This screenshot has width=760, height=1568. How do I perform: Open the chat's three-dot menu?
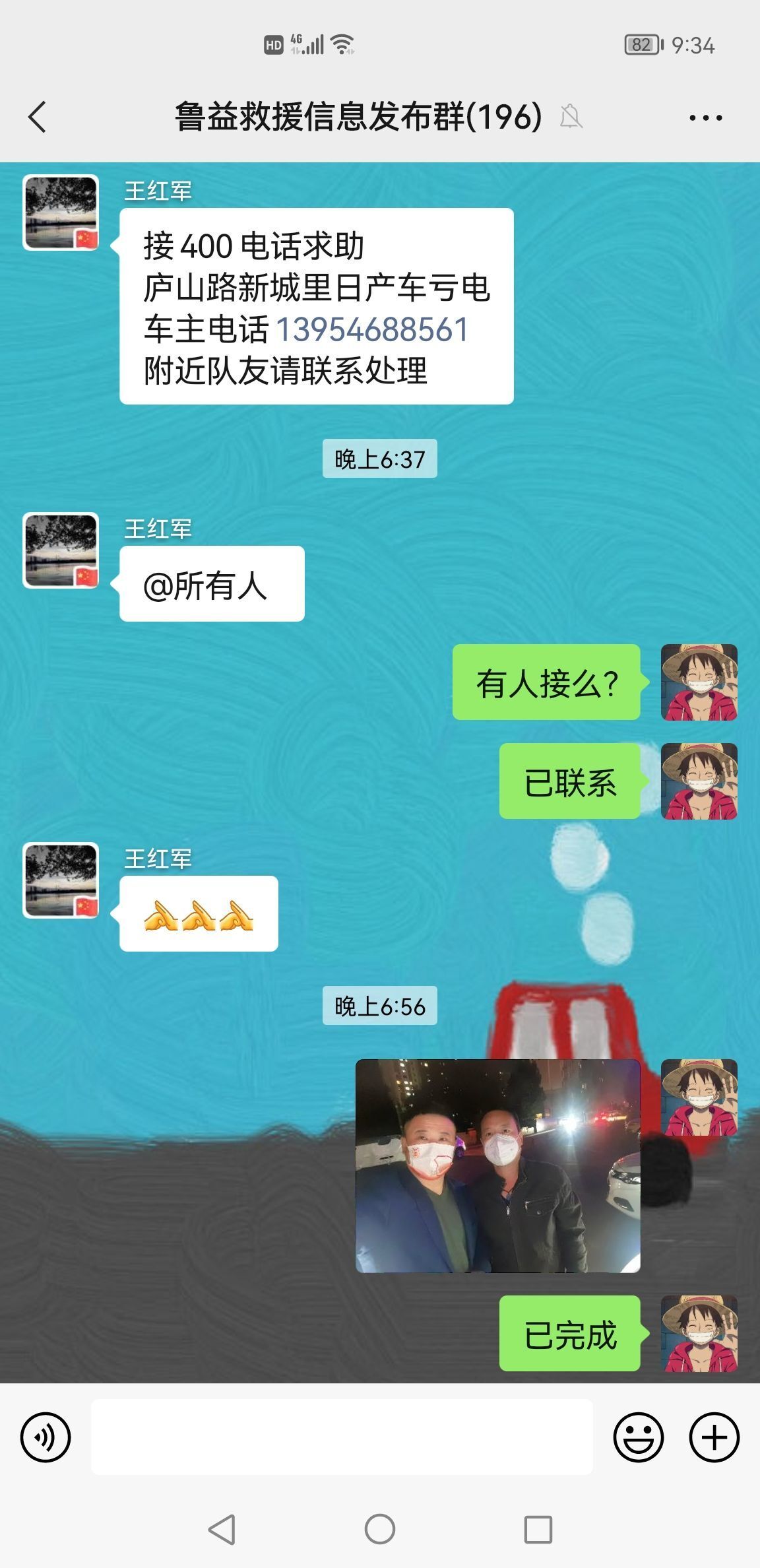pyautogui.click(x=705, y=117)
